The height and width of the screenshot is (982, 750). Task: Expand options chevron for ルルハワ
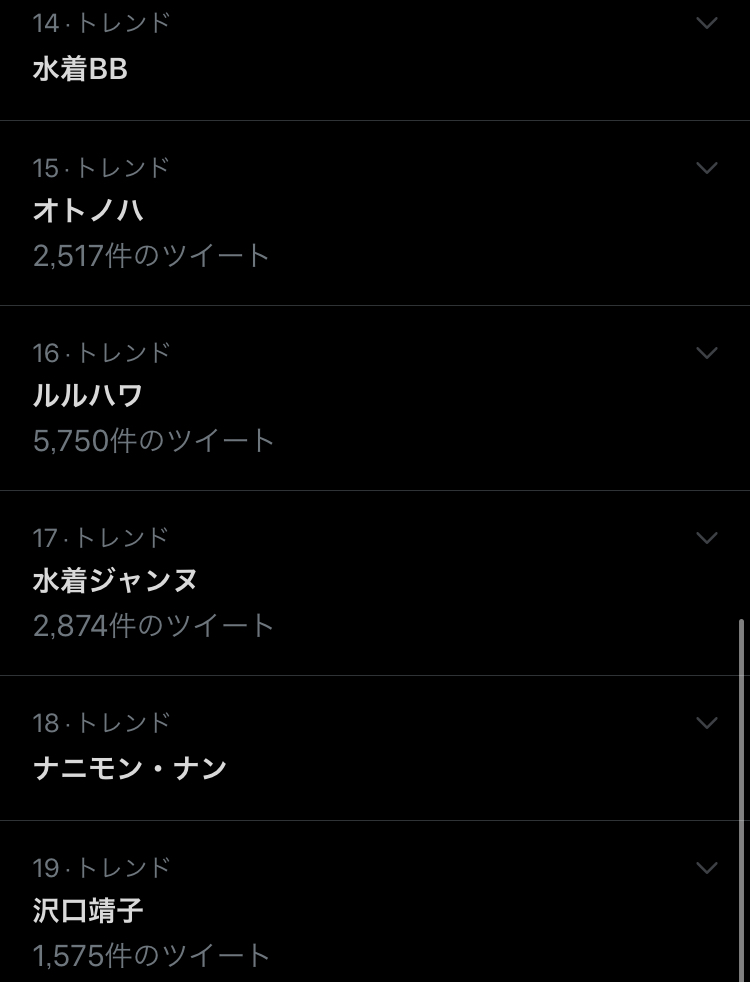pos(707,353)
